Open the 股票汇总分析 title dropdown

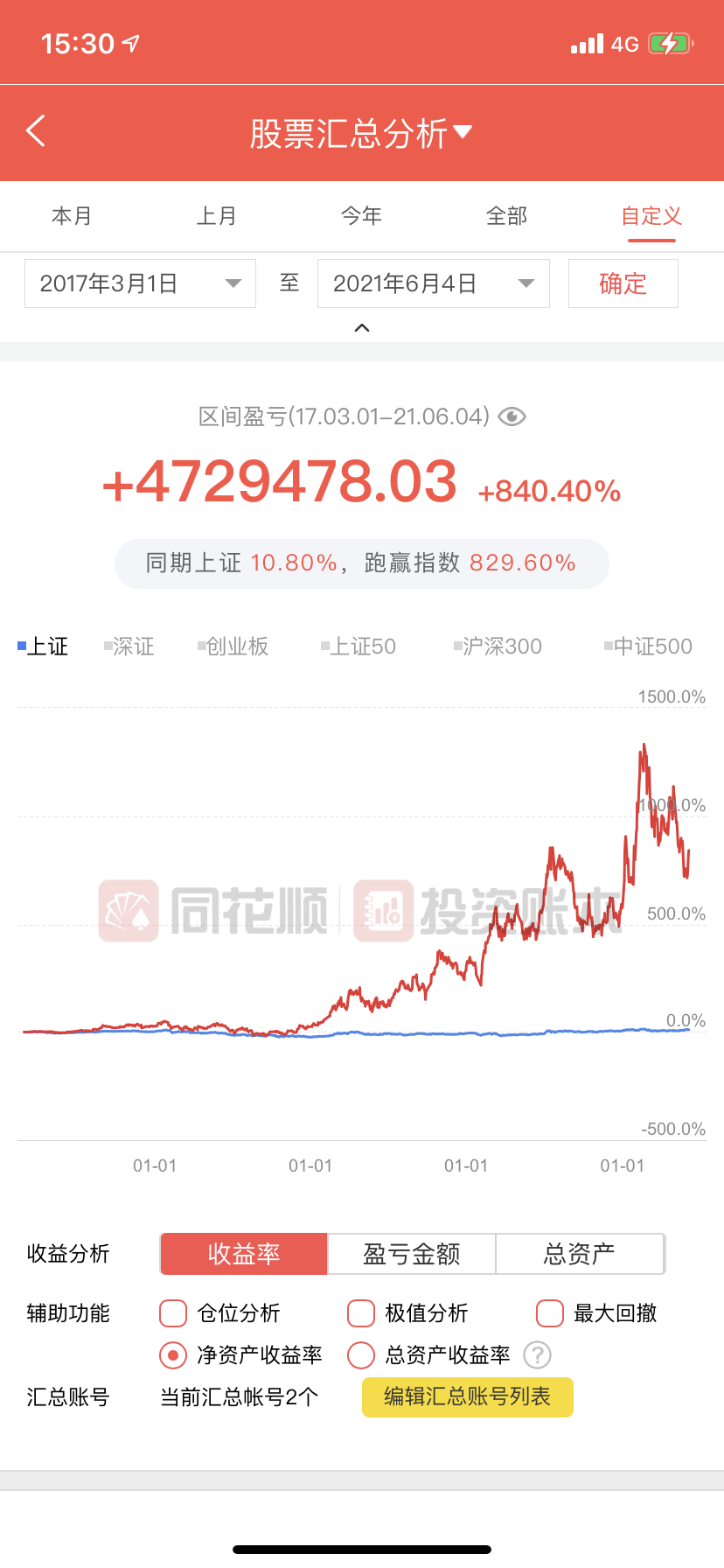tap(360, 133)
